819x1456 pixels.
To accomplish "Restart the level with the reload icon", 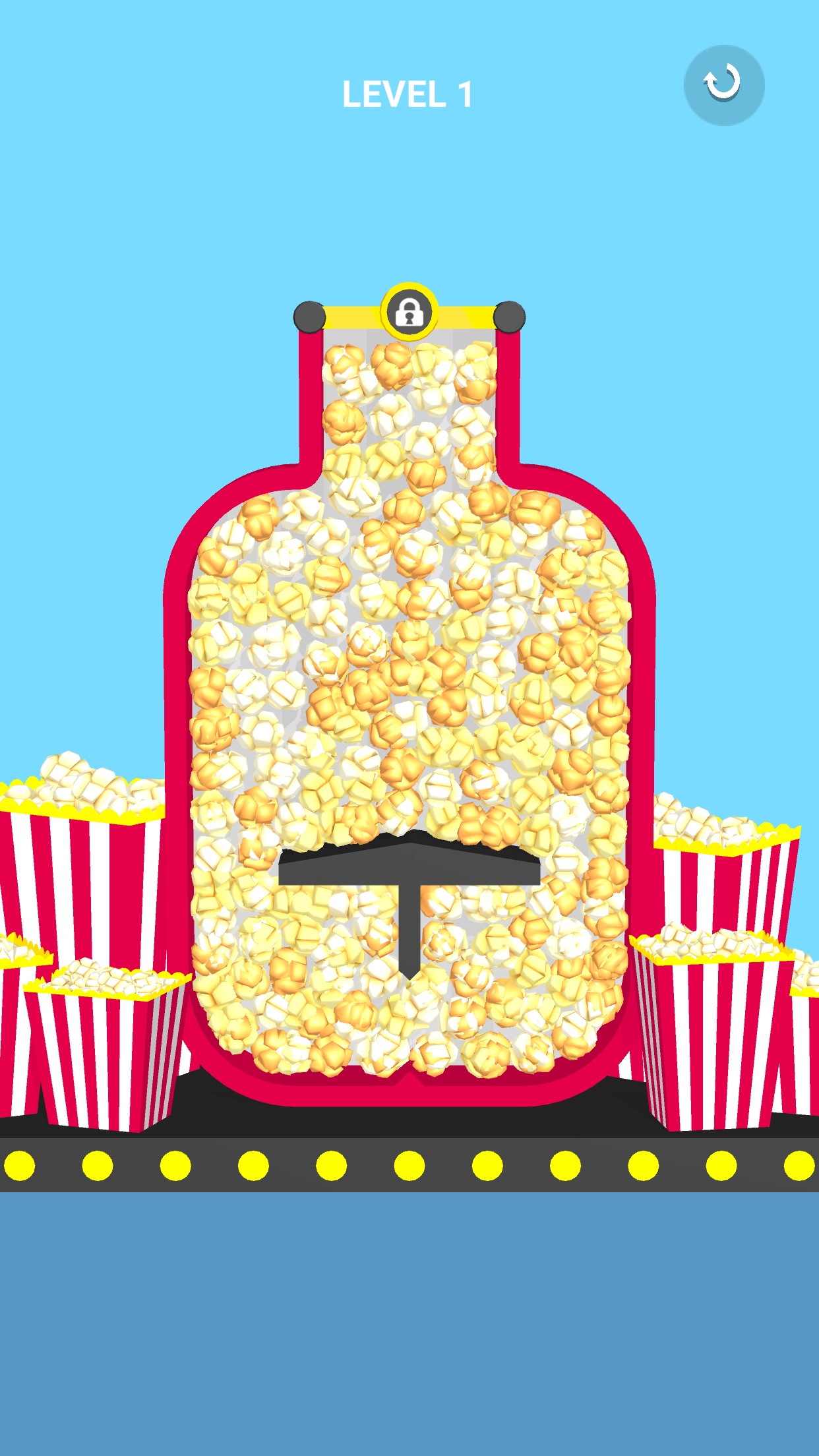I will click(723, 85).
